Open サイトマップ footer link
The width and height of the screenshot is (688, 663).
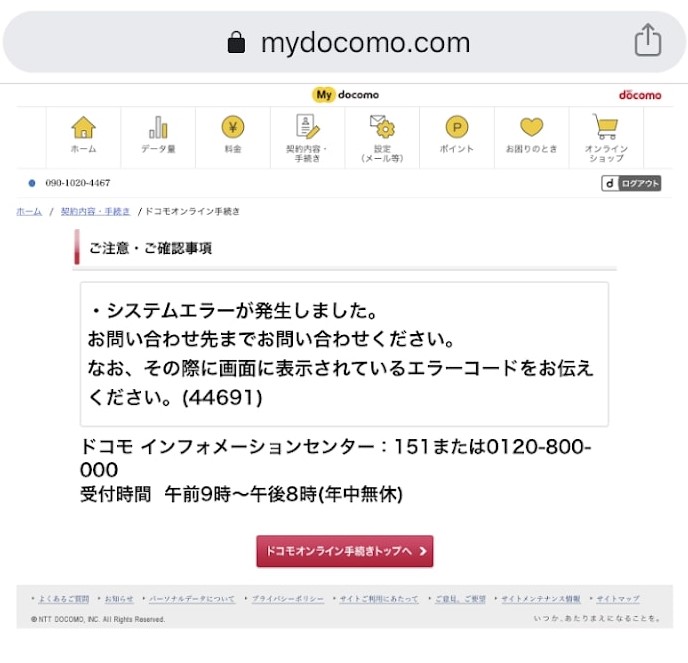coord(617,598)
